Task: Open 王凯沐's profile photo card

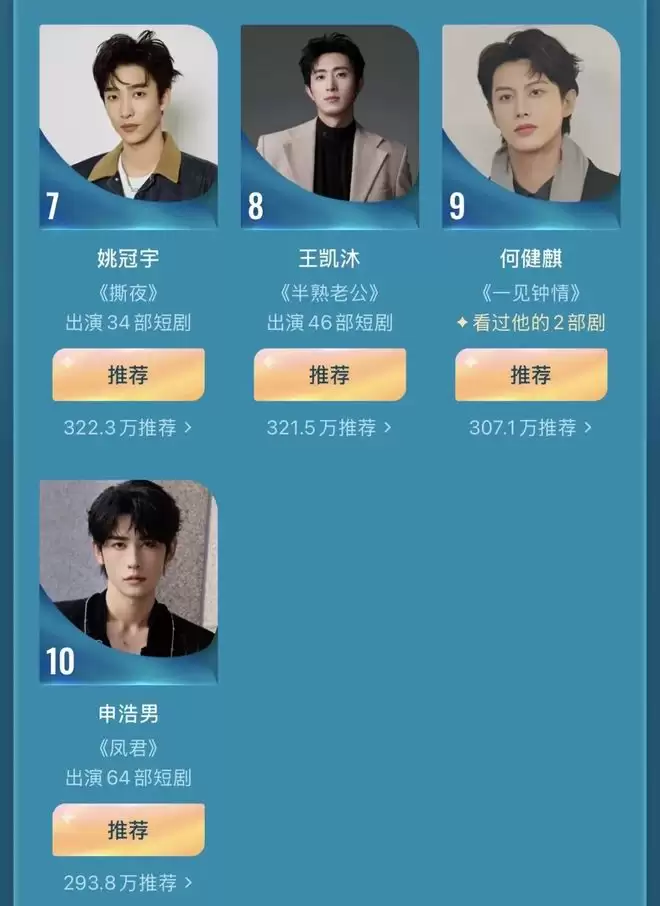Action: [x=329, y=125]
